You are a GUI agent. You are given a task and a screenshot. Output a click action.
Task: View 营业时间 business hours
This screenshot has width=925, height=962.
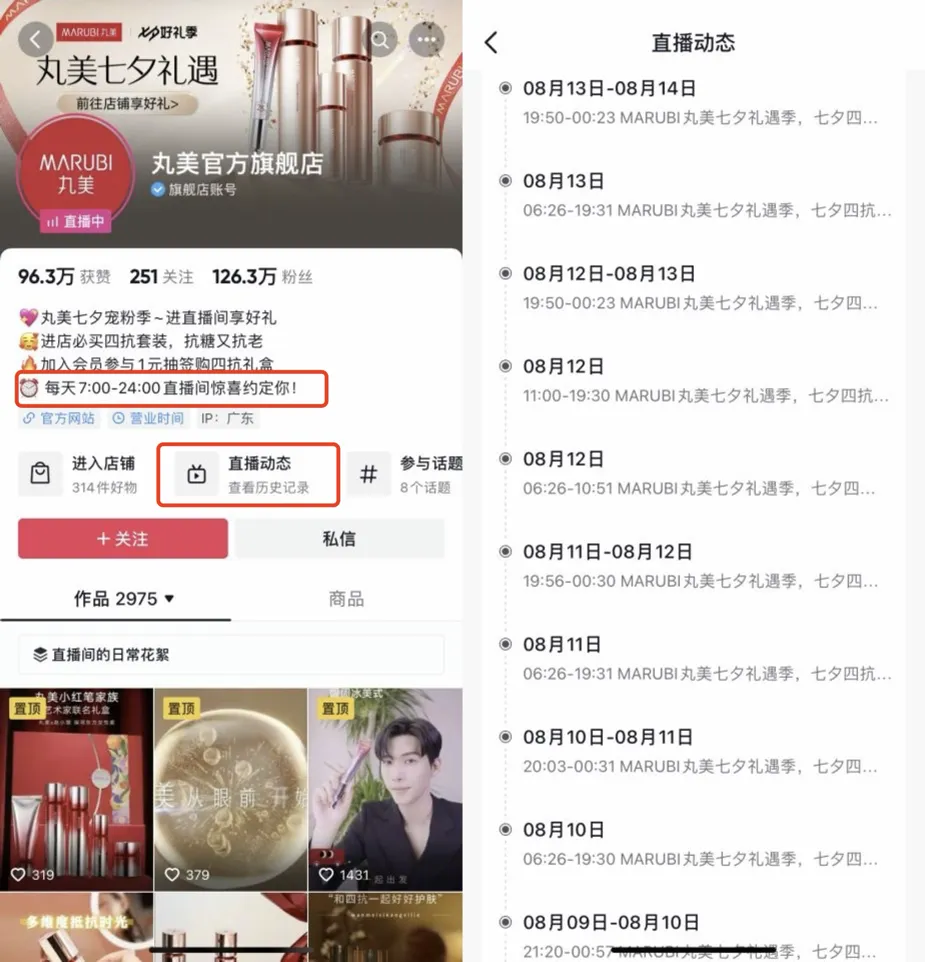click(x=148, y=418)
